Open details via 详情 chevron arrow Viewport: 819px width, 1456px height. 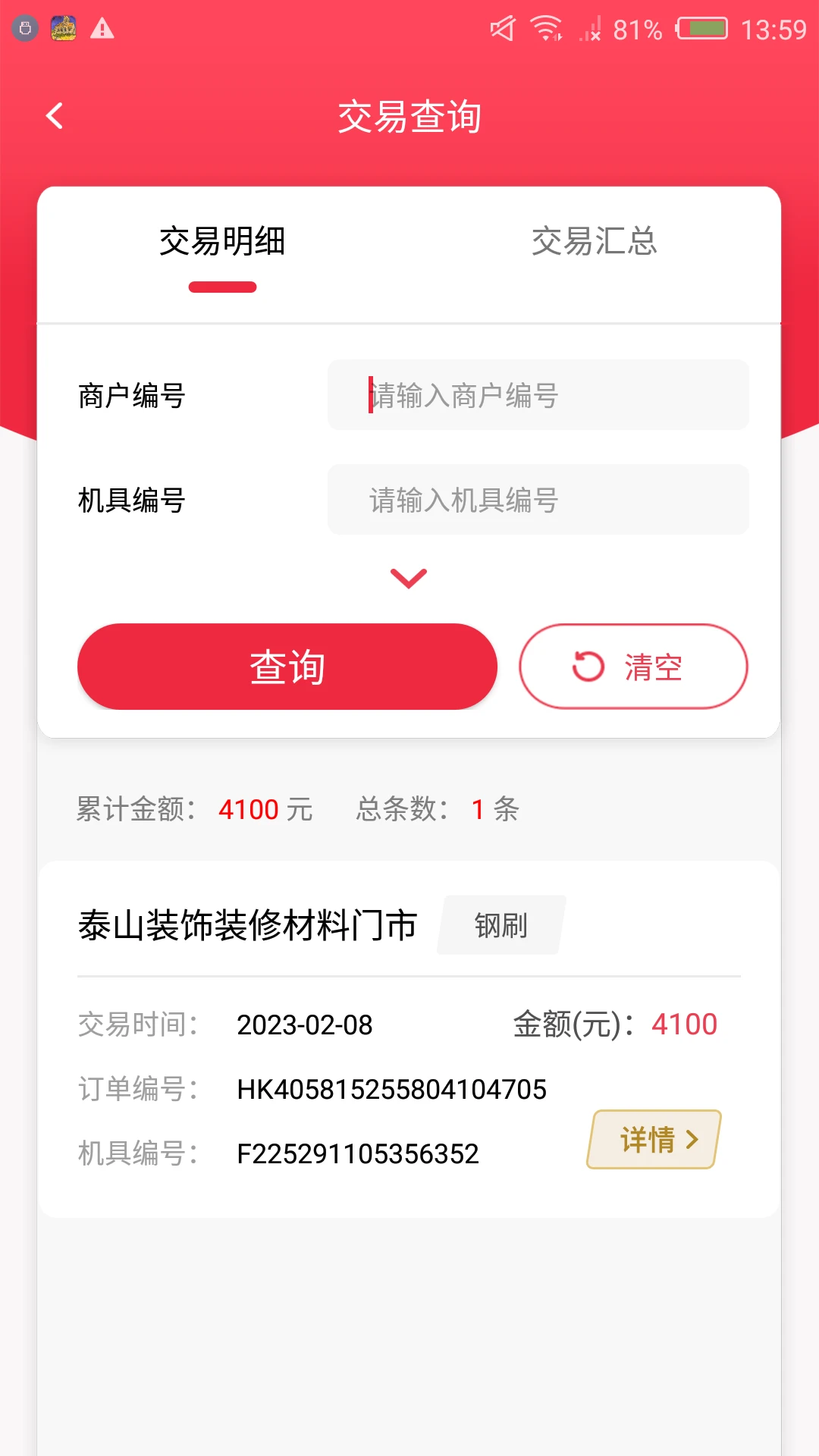pyautogui.click(x=692, y=1139)
